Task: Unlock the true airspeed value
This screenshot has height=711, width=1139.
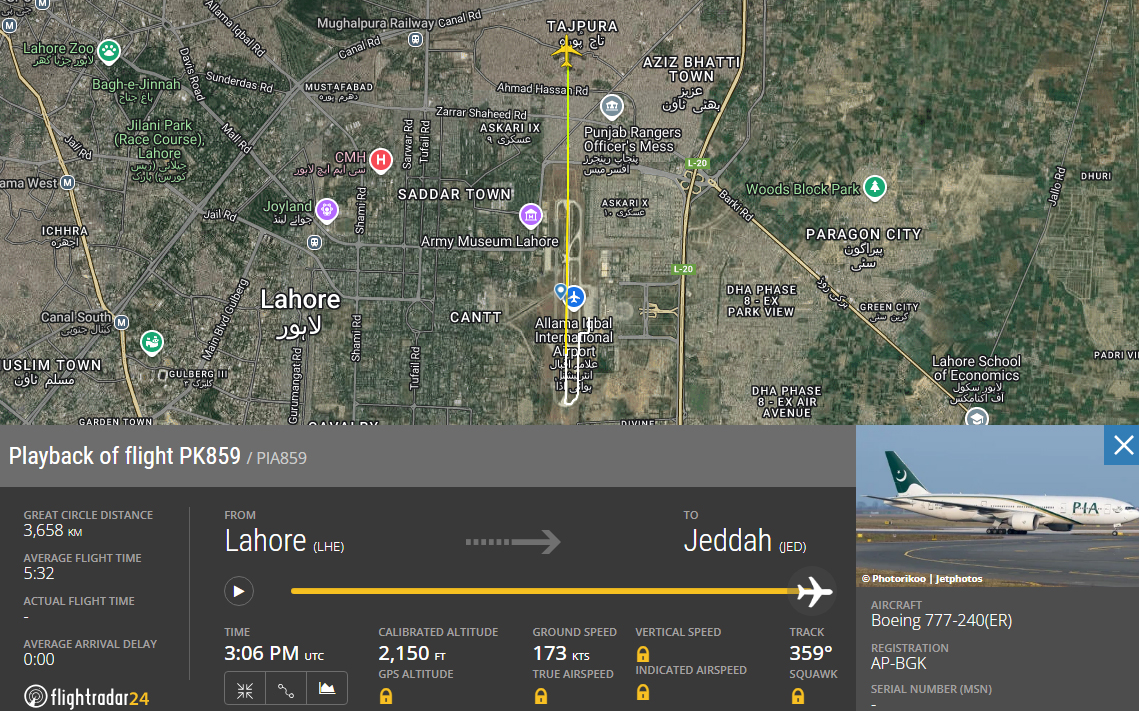Action: coord(540,696)
